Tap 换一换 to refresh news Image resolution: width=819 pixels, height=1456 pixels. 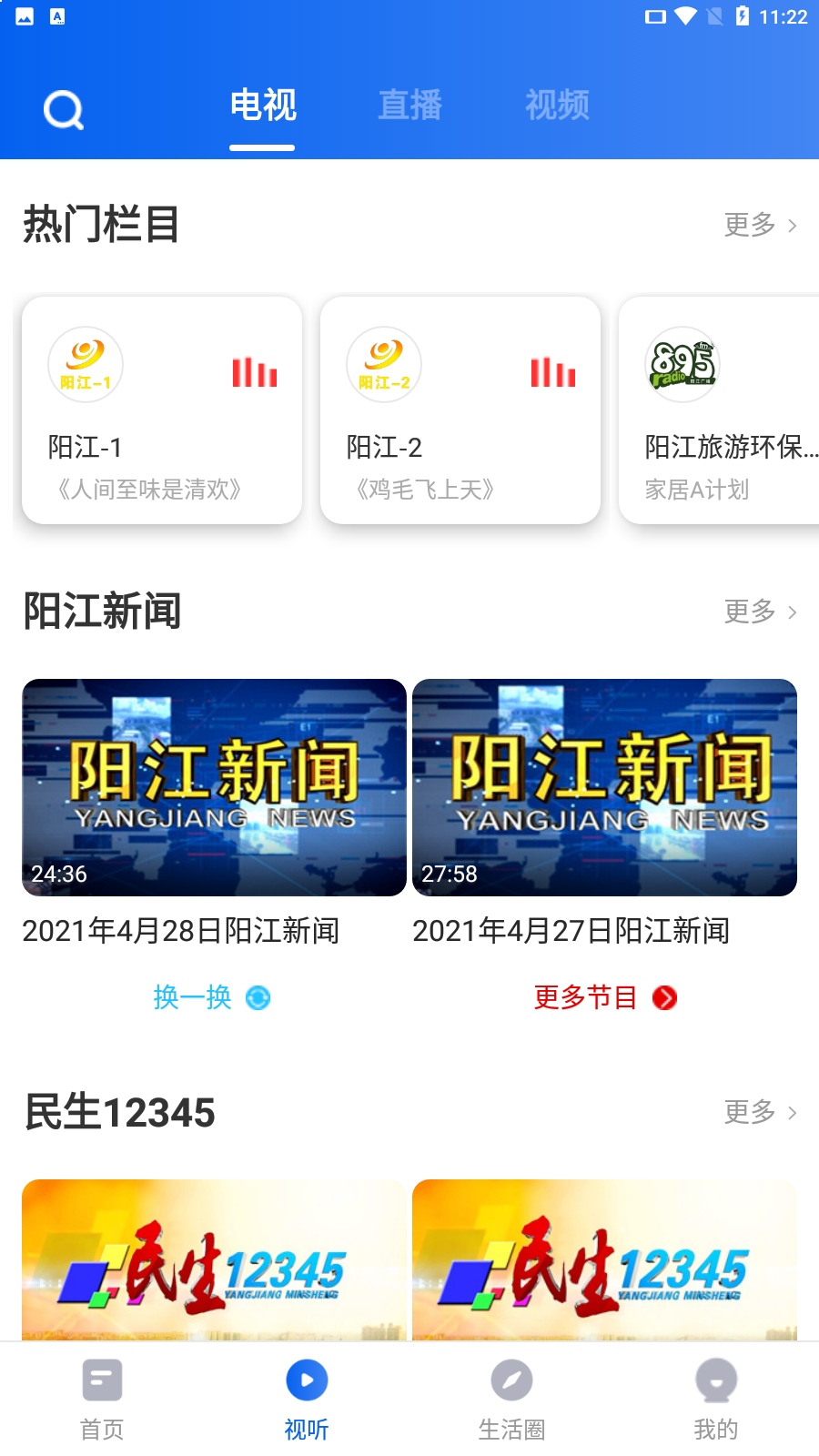[211, 997]
